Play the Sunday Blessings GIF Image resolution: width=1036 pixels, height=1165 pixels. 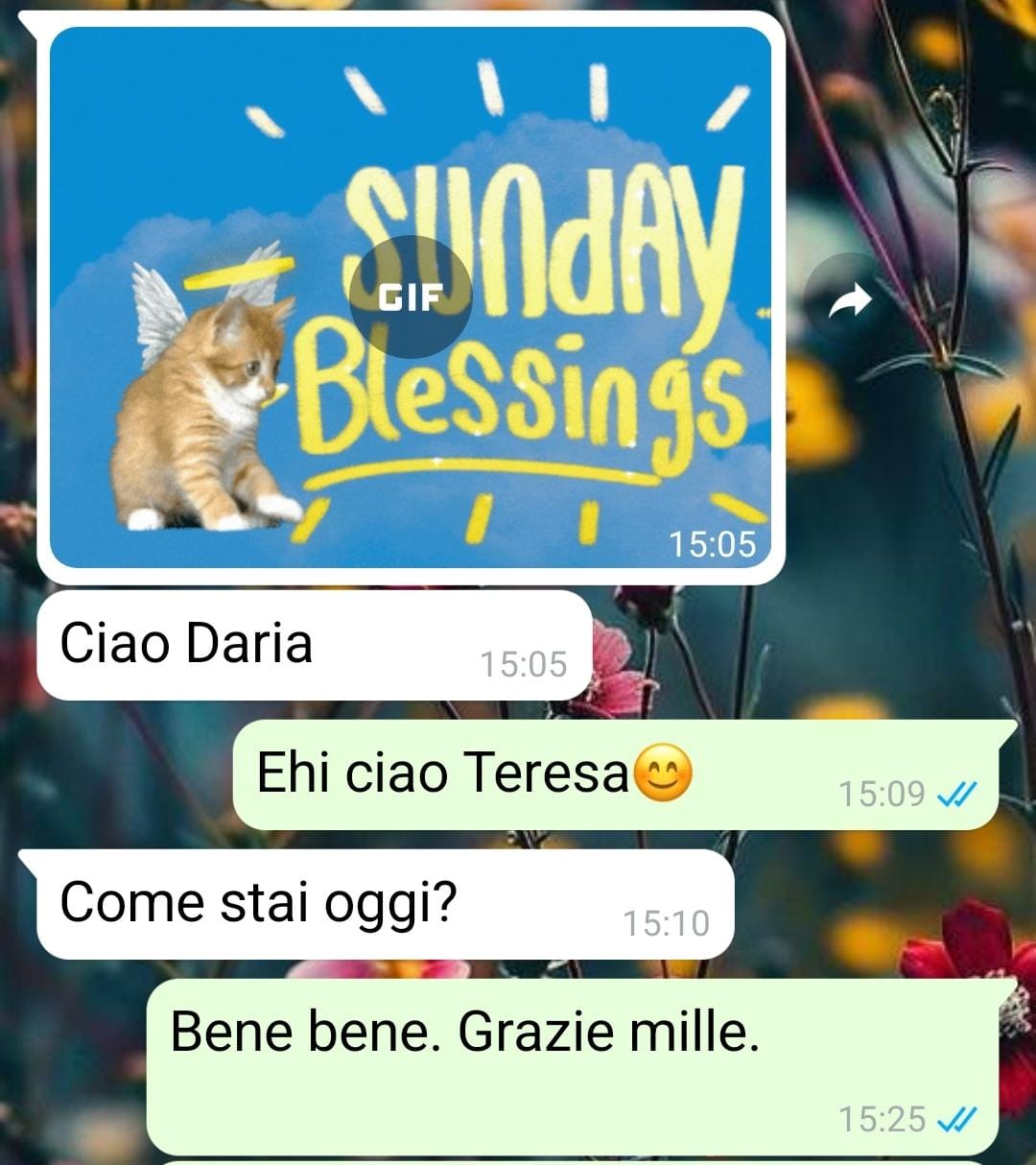[x=411, y=297]
